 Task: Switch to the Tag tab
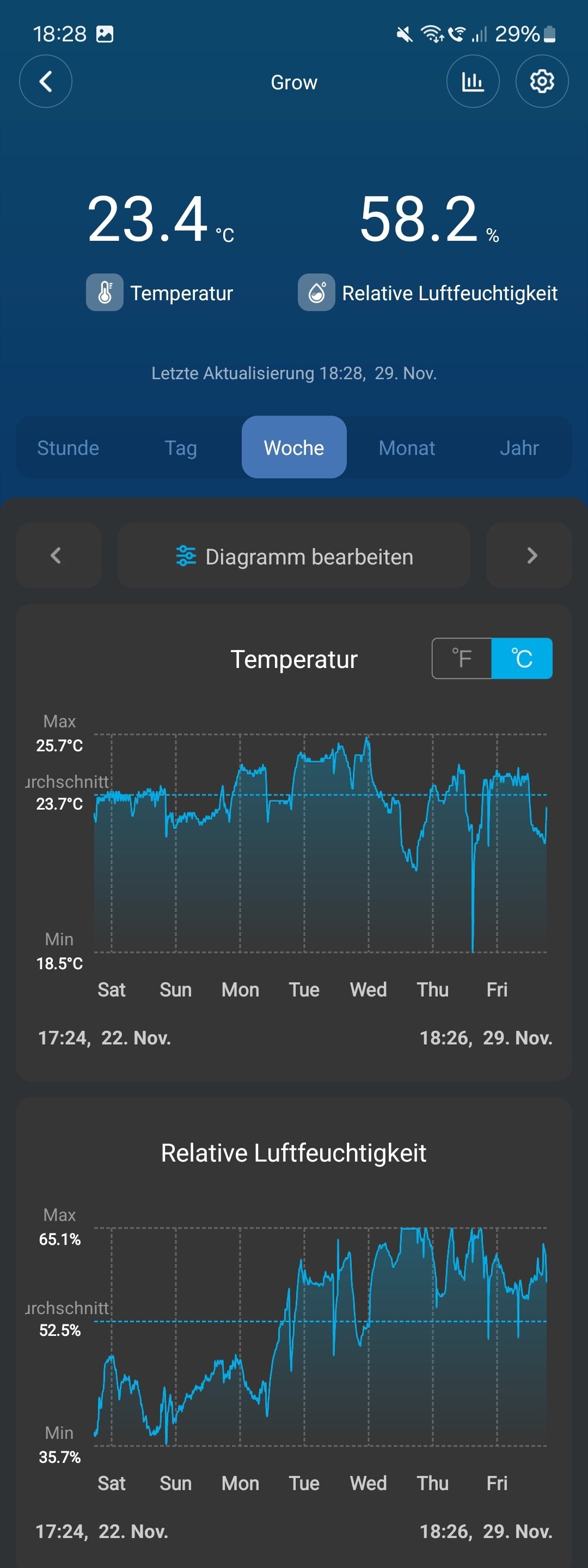[x=181, y=447]
